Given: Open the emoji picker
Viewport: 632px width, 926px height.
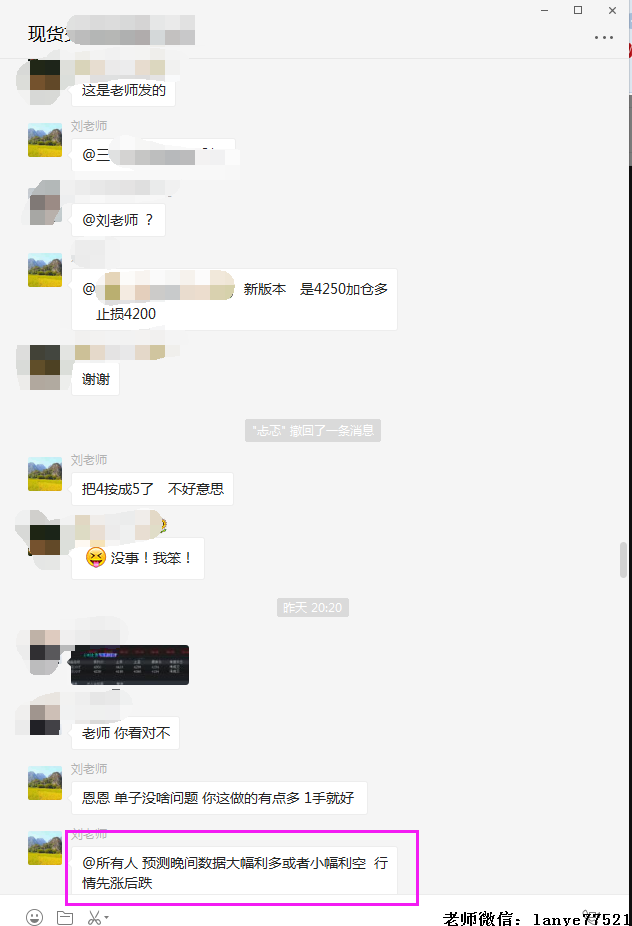Looking at the screenshot, I should tap(34, 917).
